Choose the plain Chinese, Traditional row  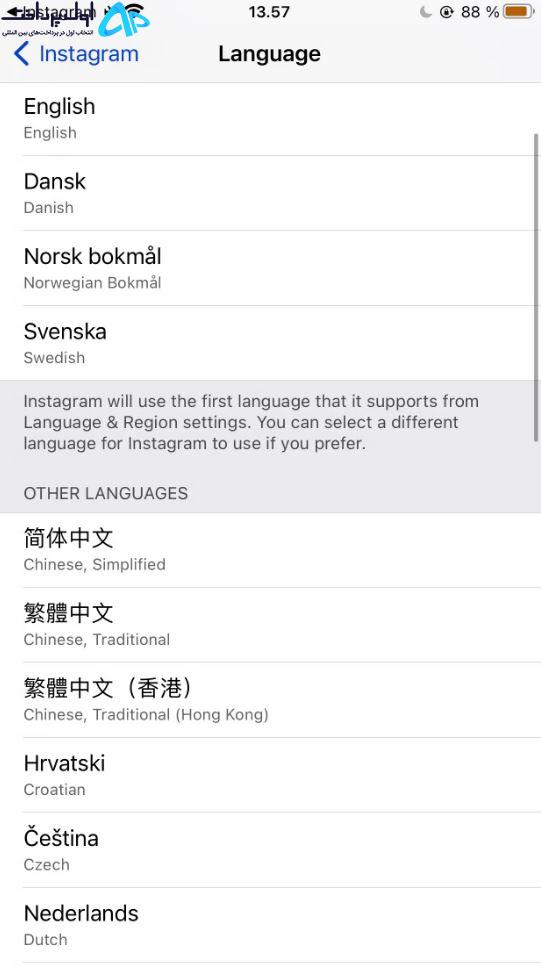(x=270, y=625)
